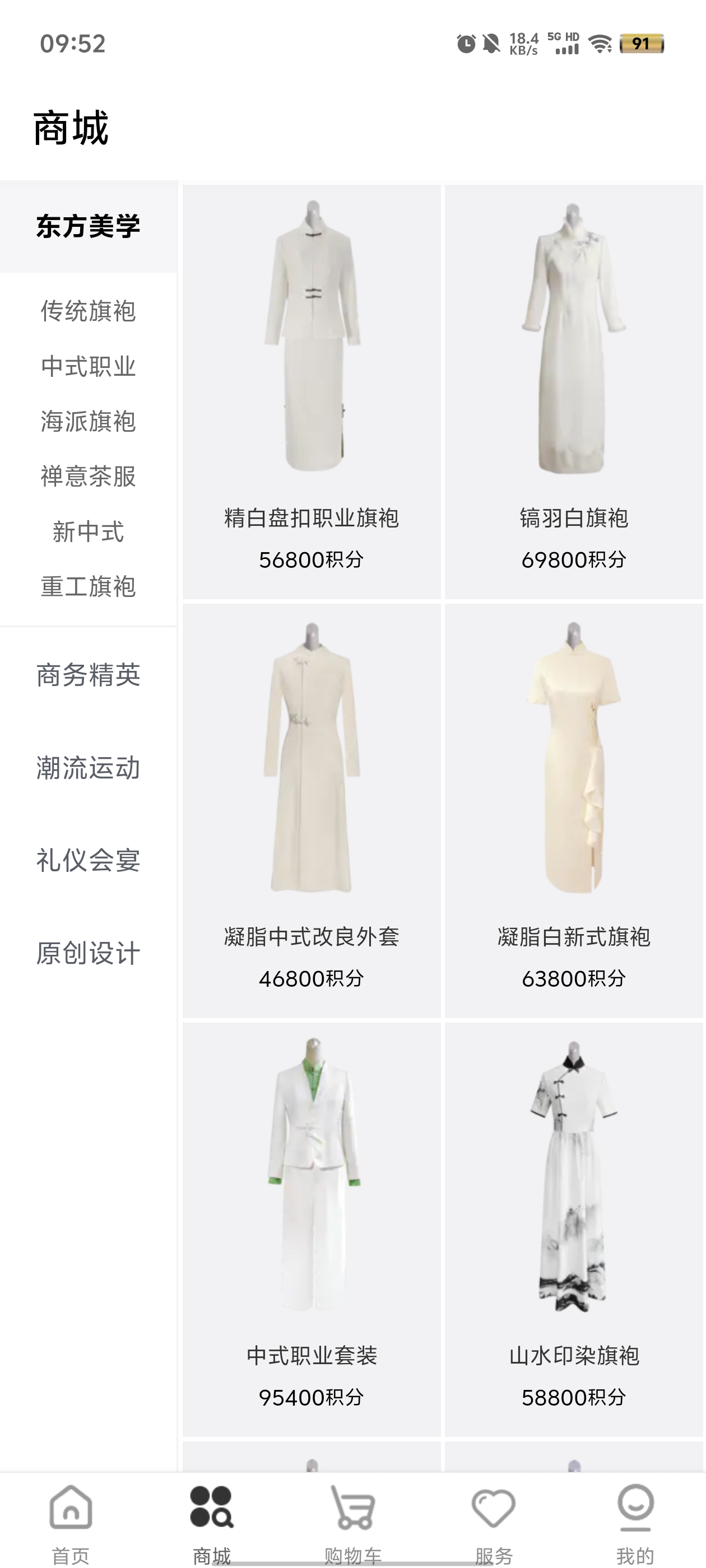Open the 购物车 shopping cart tab

352,1522
